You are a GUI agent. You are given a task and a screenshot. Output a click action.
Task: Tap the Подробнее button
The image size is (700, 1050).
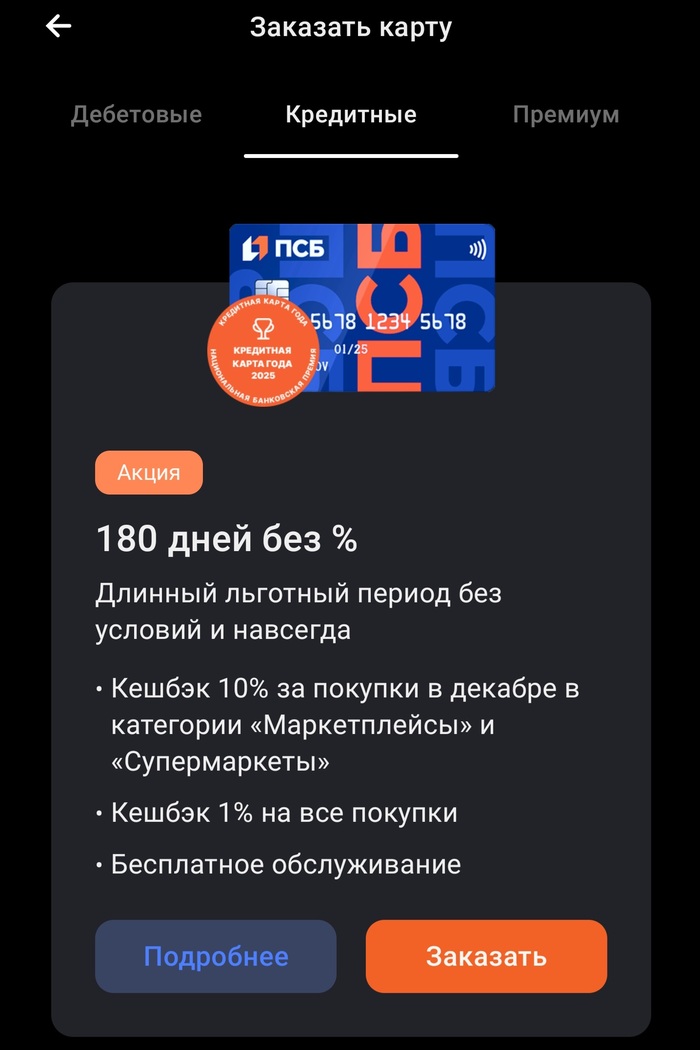coord(216,956)
